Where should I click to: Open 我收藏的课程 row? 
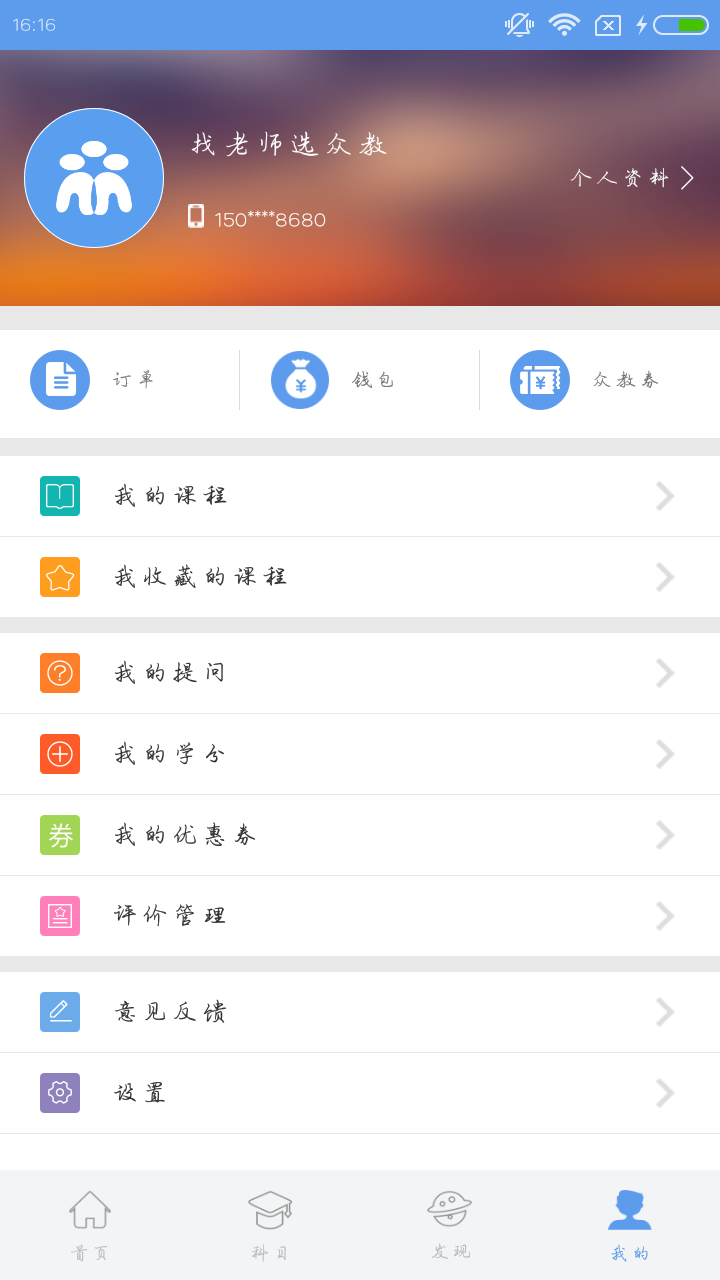360,577
